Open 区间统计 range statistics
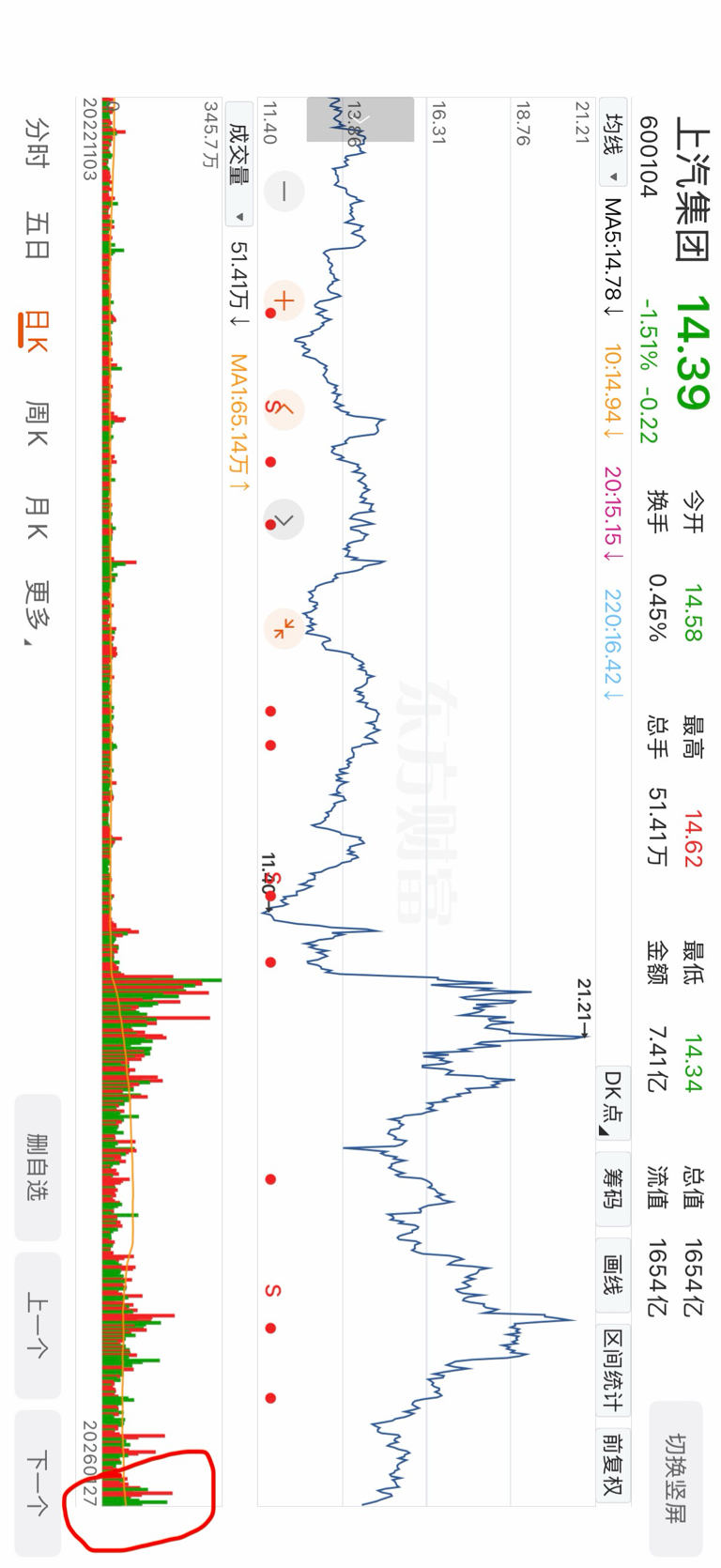 pyautogui.click(x=613, y=1370)
